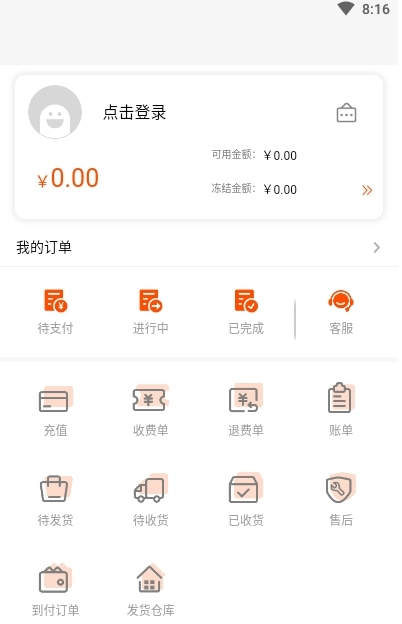The image size is (402, 624).
Task: Select 已收货
Action: (x=246, y=501)
